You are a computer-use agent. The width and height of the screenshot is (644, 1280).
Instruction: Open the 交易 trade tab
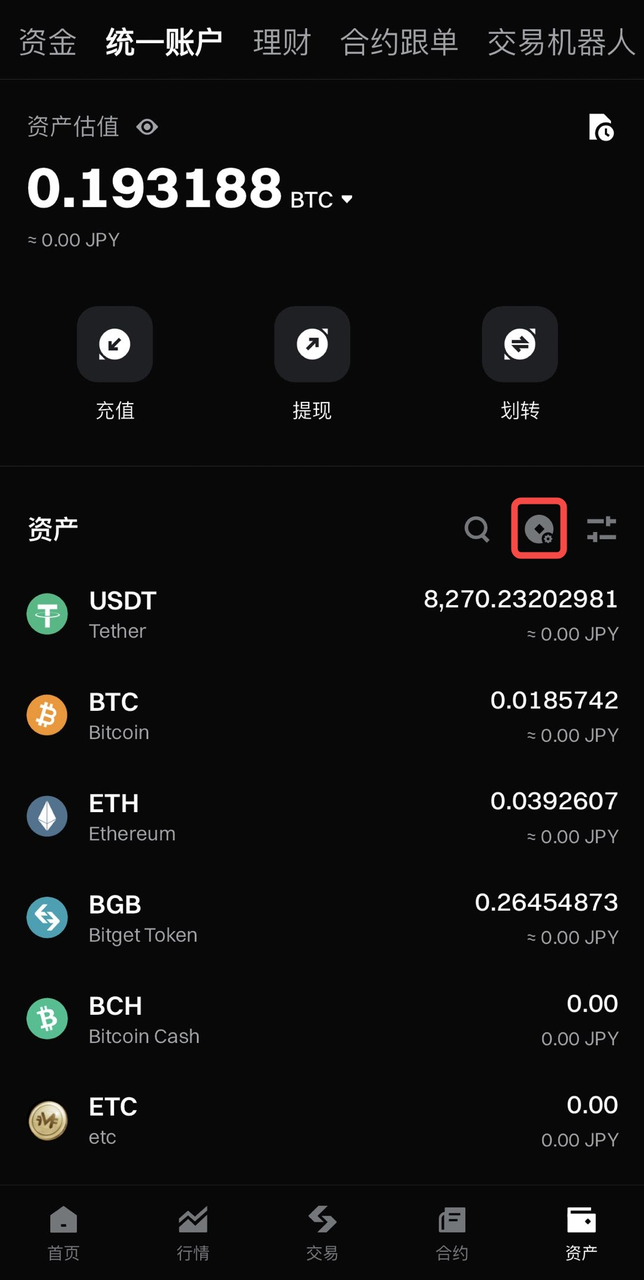click(x=322, y=1232)
